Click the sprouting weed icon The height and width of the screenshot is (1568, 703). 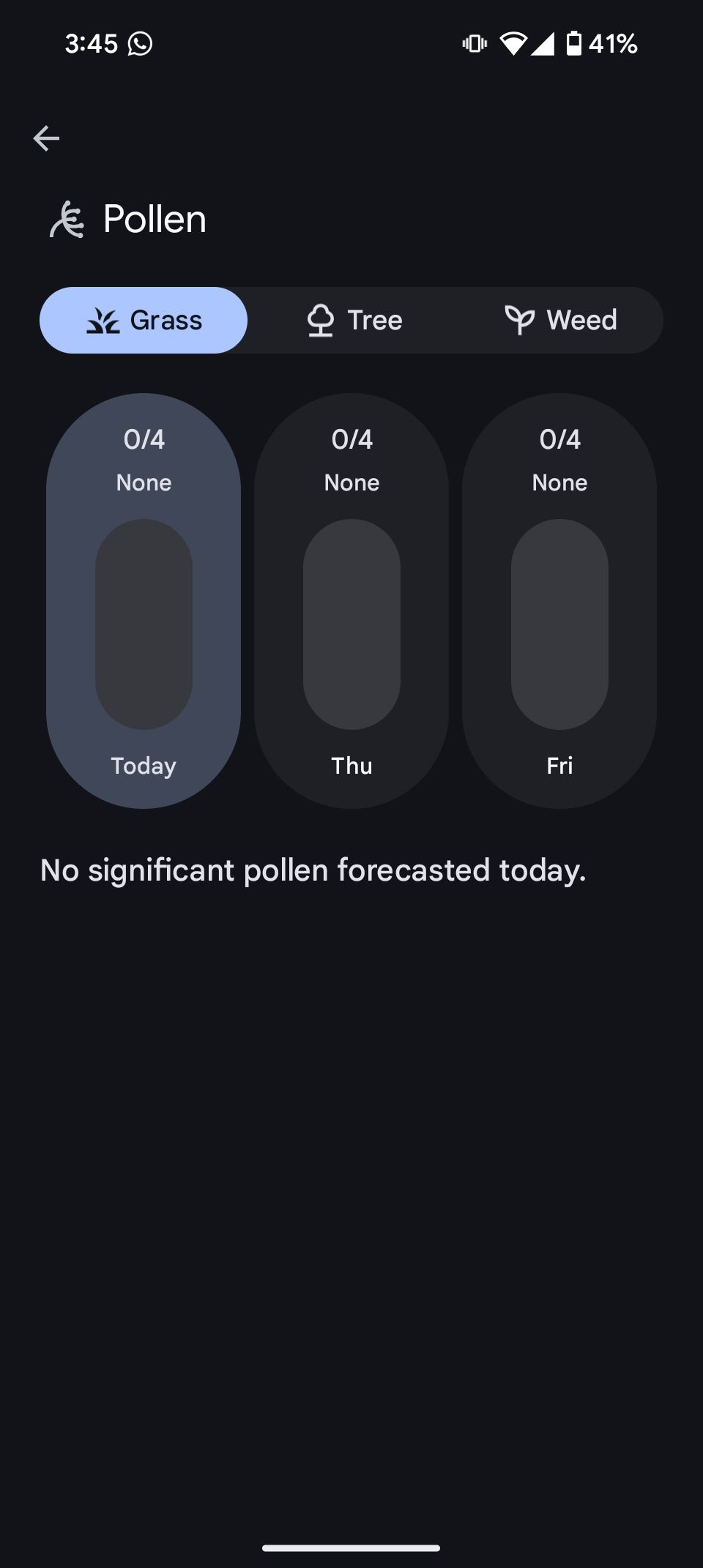(x=519, y=320)
